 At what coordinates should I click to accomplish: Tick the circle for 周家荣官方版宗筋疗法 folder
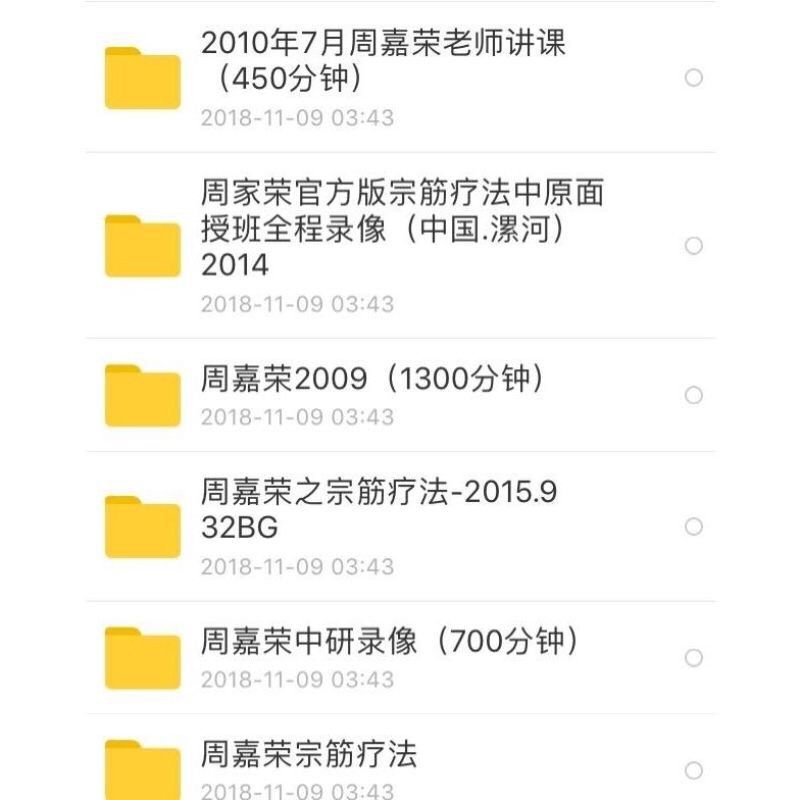pyautogui.click(x=693, y=246)
